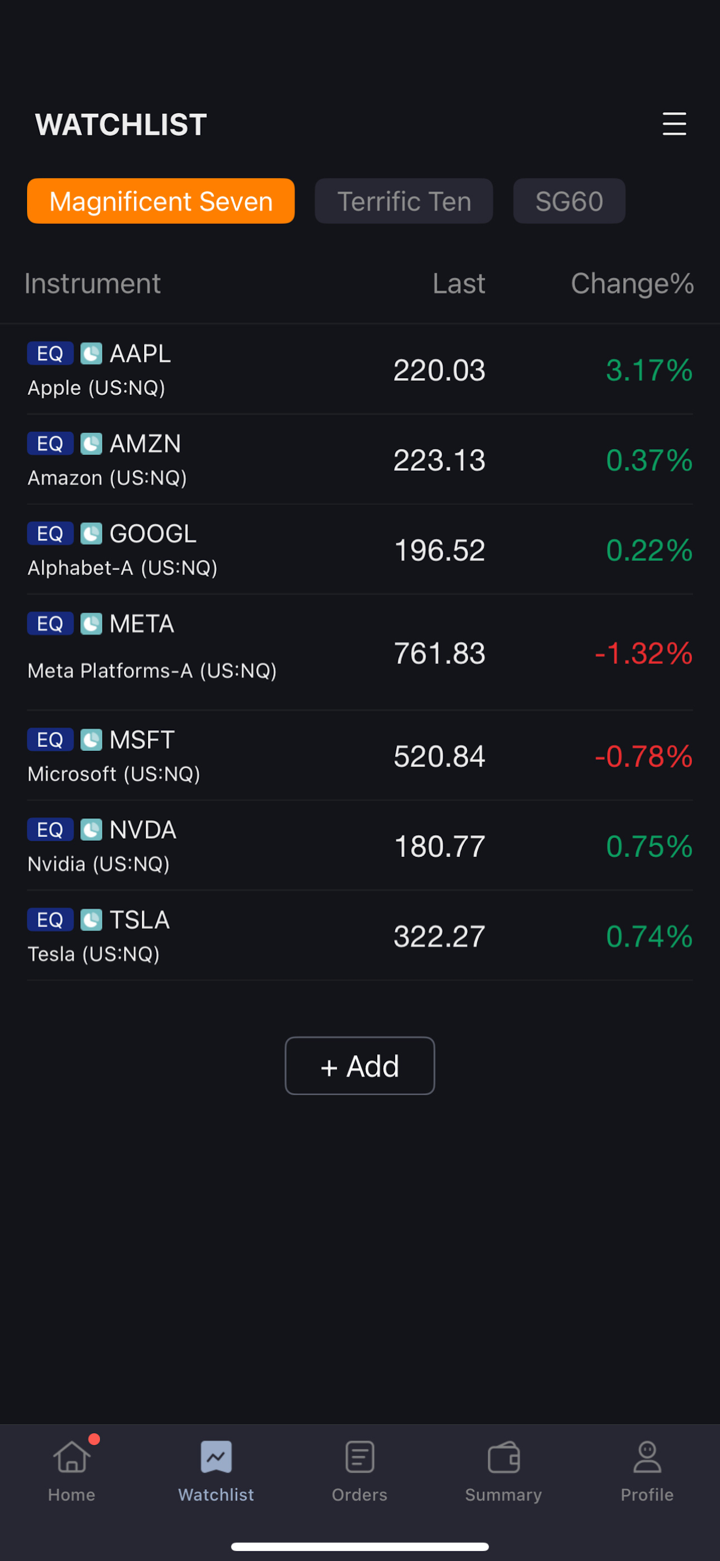This screenshot has width=720, height=1561.
Task: Select the Watchlist tab in bottom navigation
Action: (216, 1471)
